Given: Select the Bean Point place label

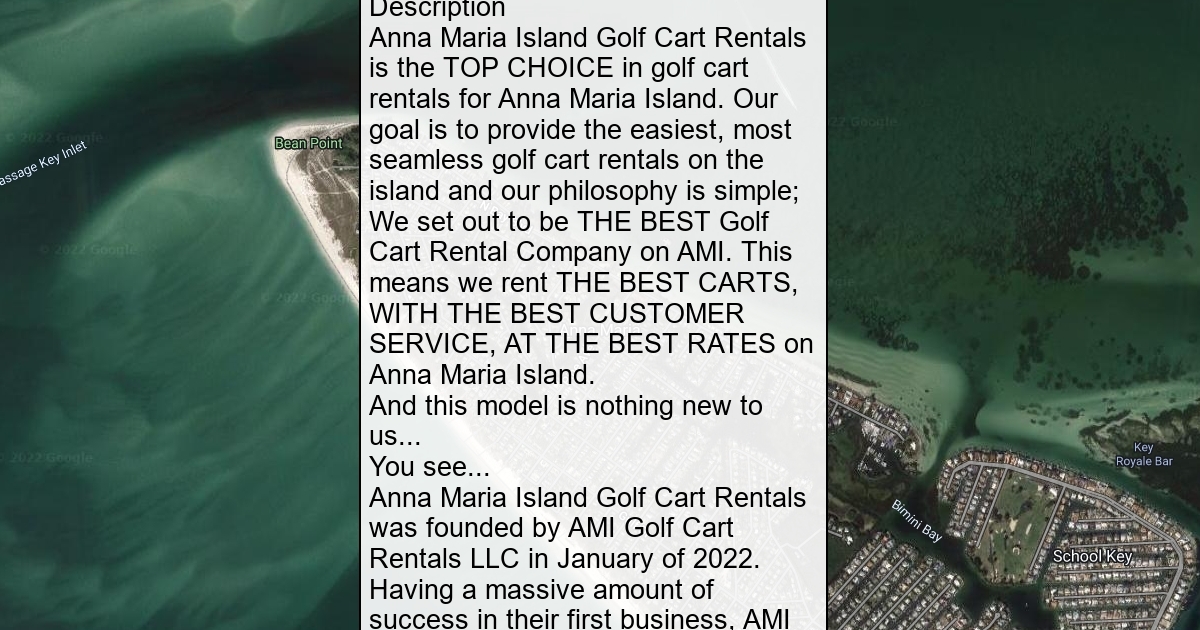Looking at the screenshot, I should coord(308,144).
